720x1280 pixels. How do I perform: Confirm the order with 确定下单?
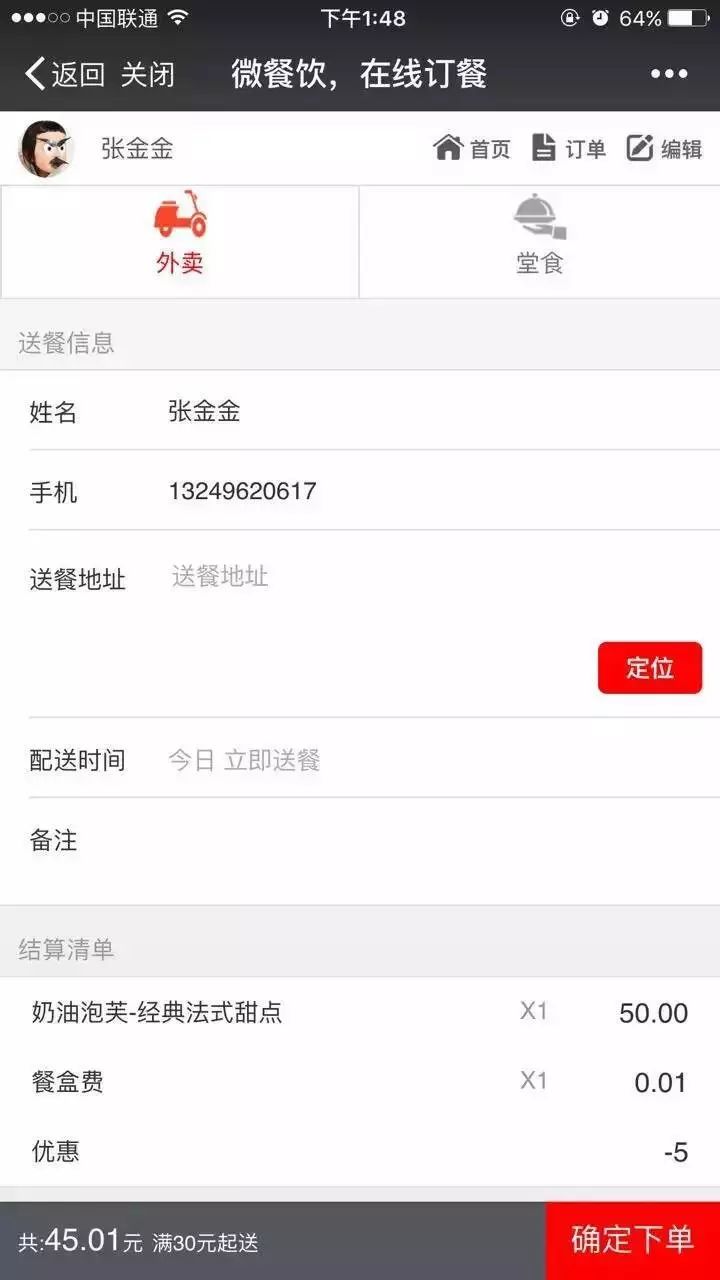coord(632,1240)
